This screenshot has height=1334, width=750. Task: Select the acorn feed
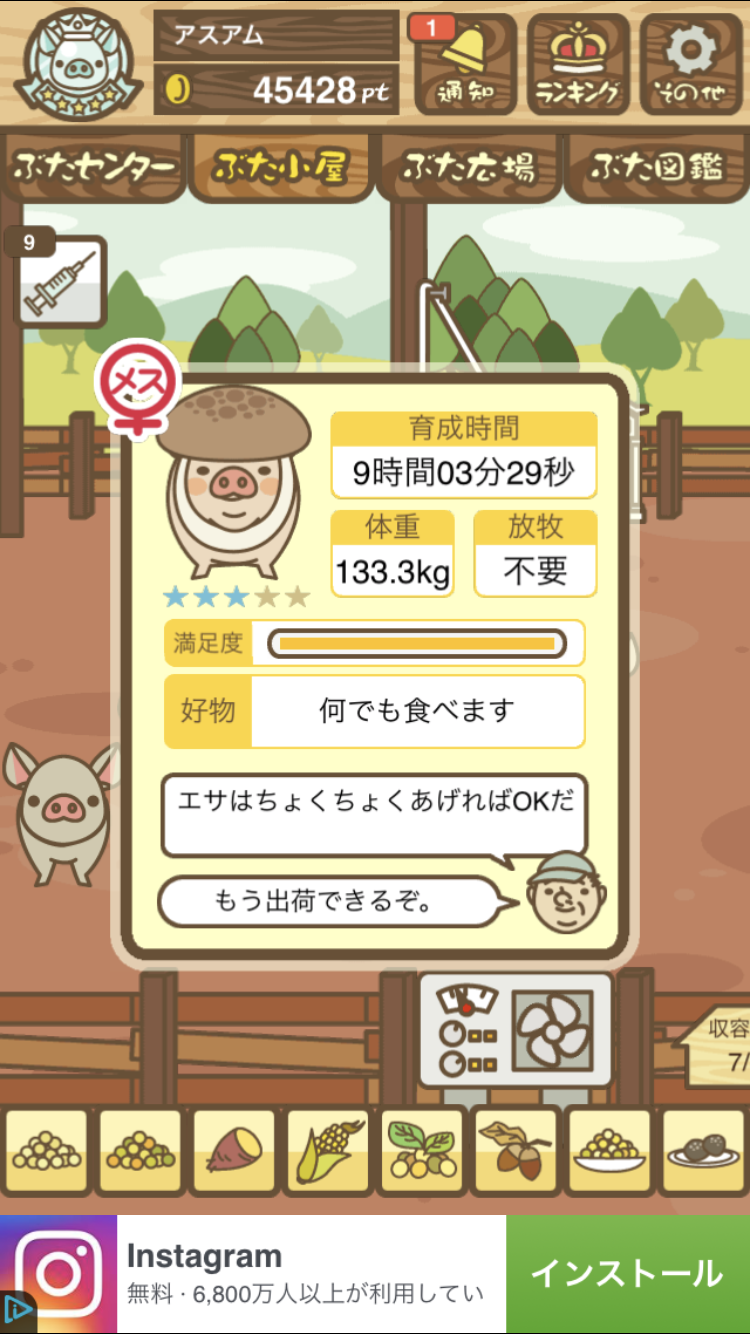click(515, 1151)
